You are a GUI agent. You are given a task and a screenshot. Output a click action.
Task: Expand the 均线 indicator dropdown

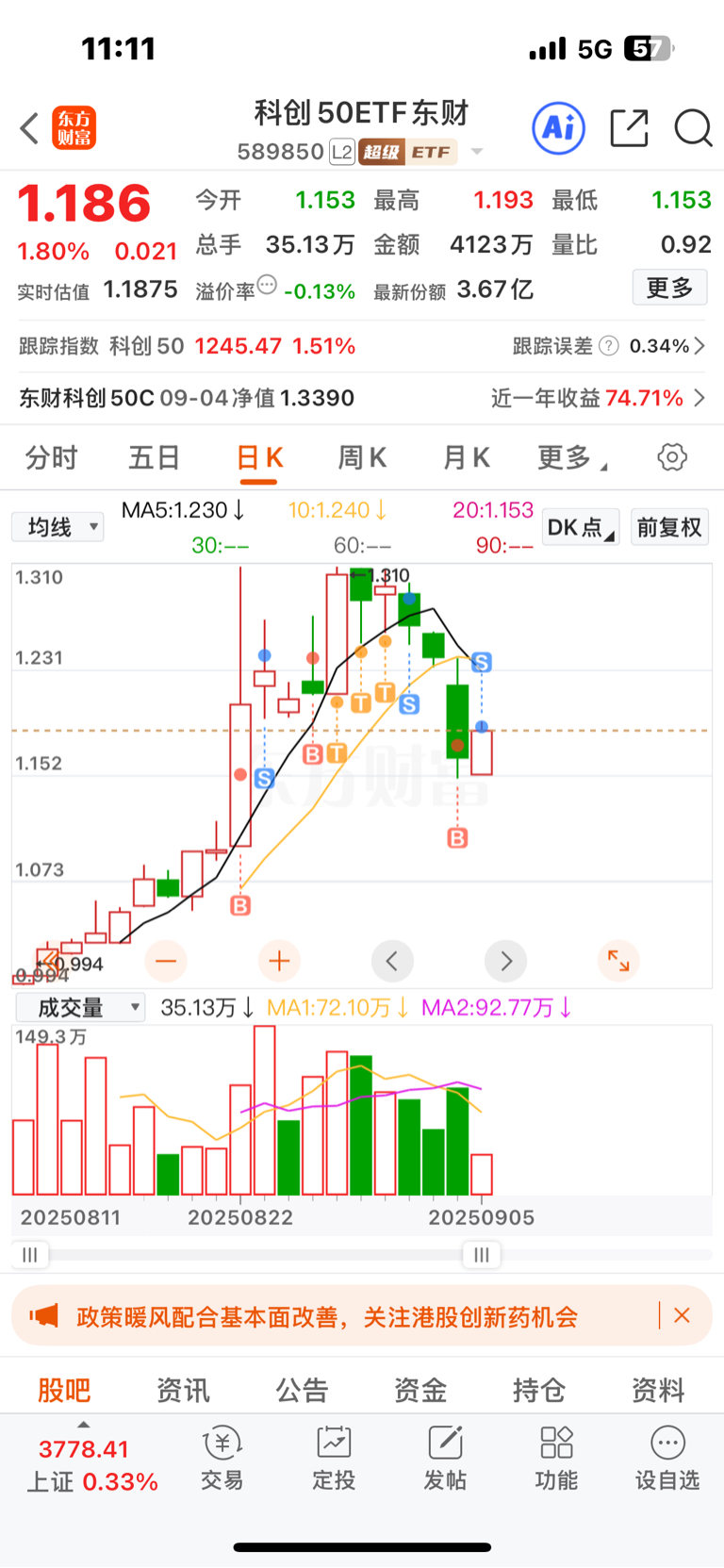(x=58, y=527)
